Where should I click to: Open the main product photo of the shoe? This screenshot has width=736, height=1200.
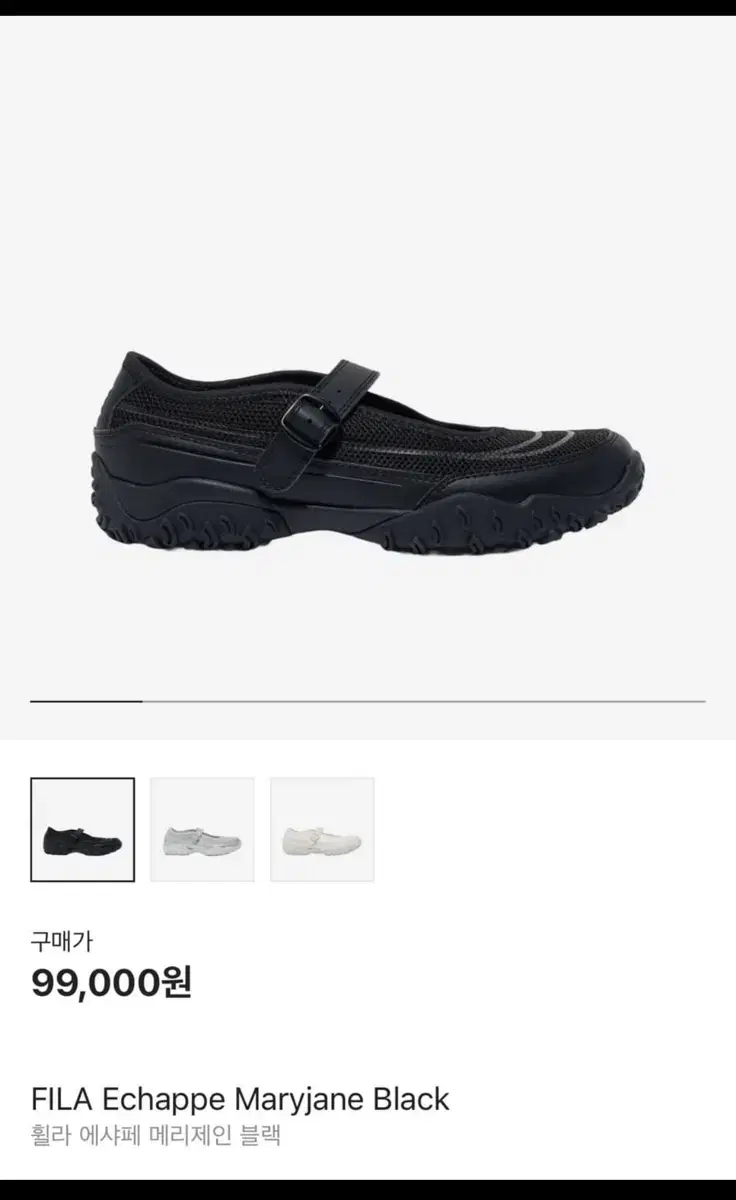click(368, 450)
